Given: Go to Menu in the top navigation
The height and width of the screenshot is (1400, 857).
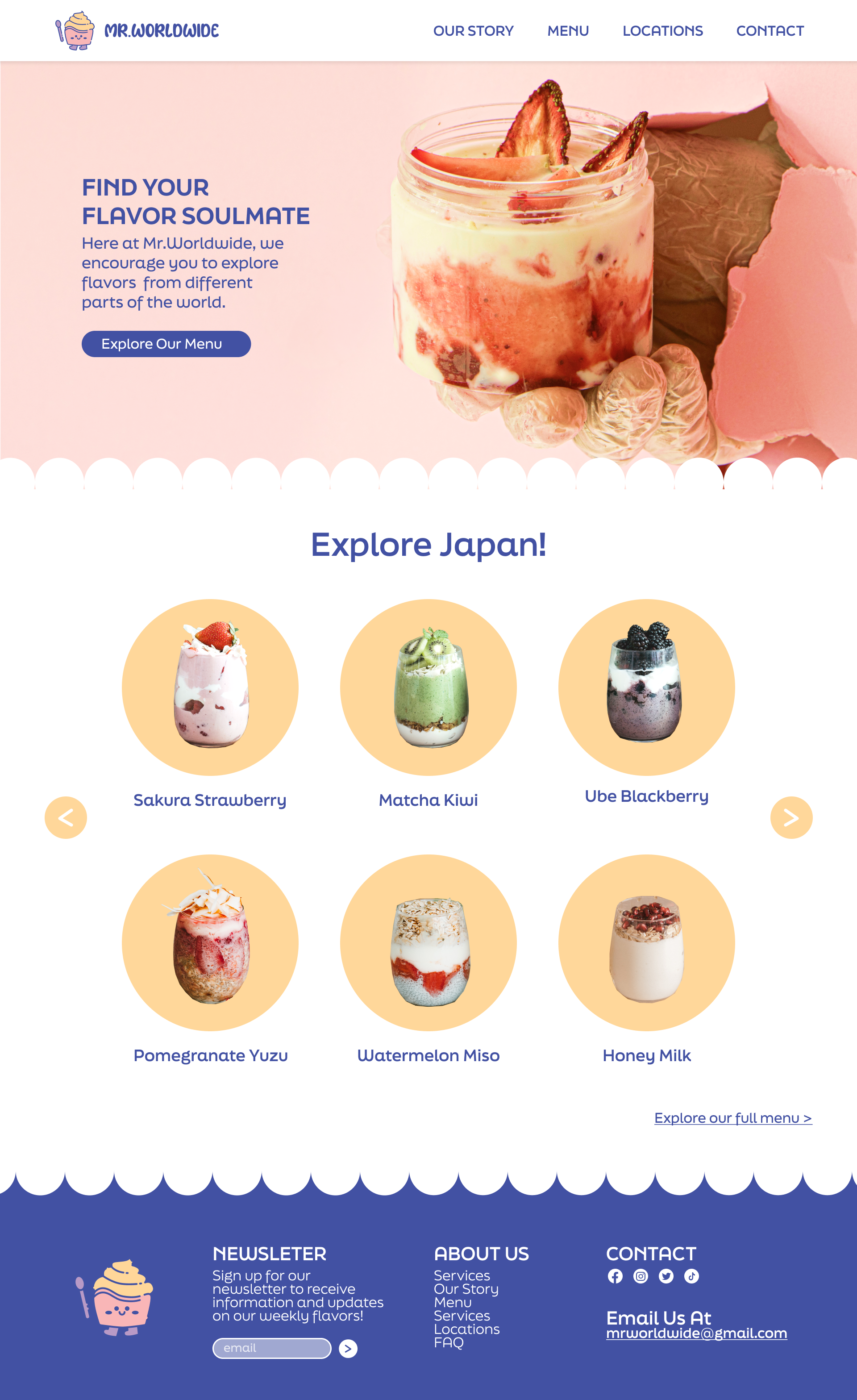Looking at the screenshot, I should click(x=568, y=31).
